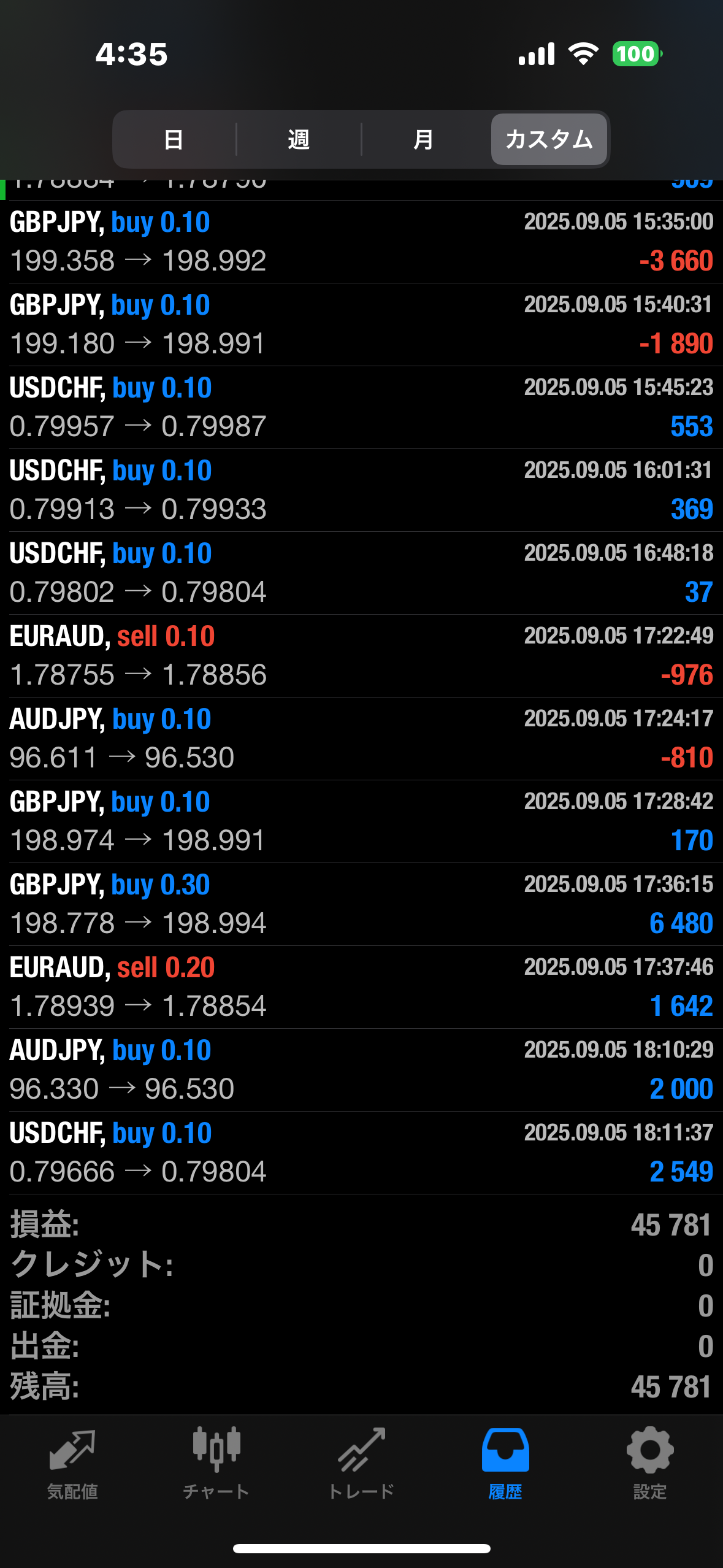Show details of USDCHF trade at 15:45:23
This screenshot has width=723, height=1568.
tap(361, 407)
